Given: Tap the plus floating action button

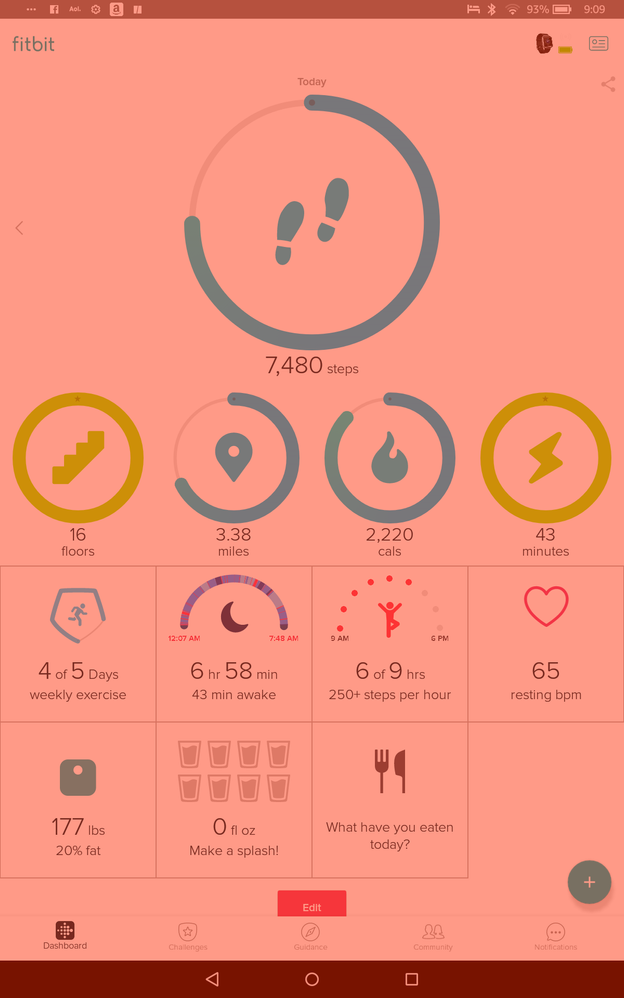Looking at the screenshot, I should click(x=589, y=882).
